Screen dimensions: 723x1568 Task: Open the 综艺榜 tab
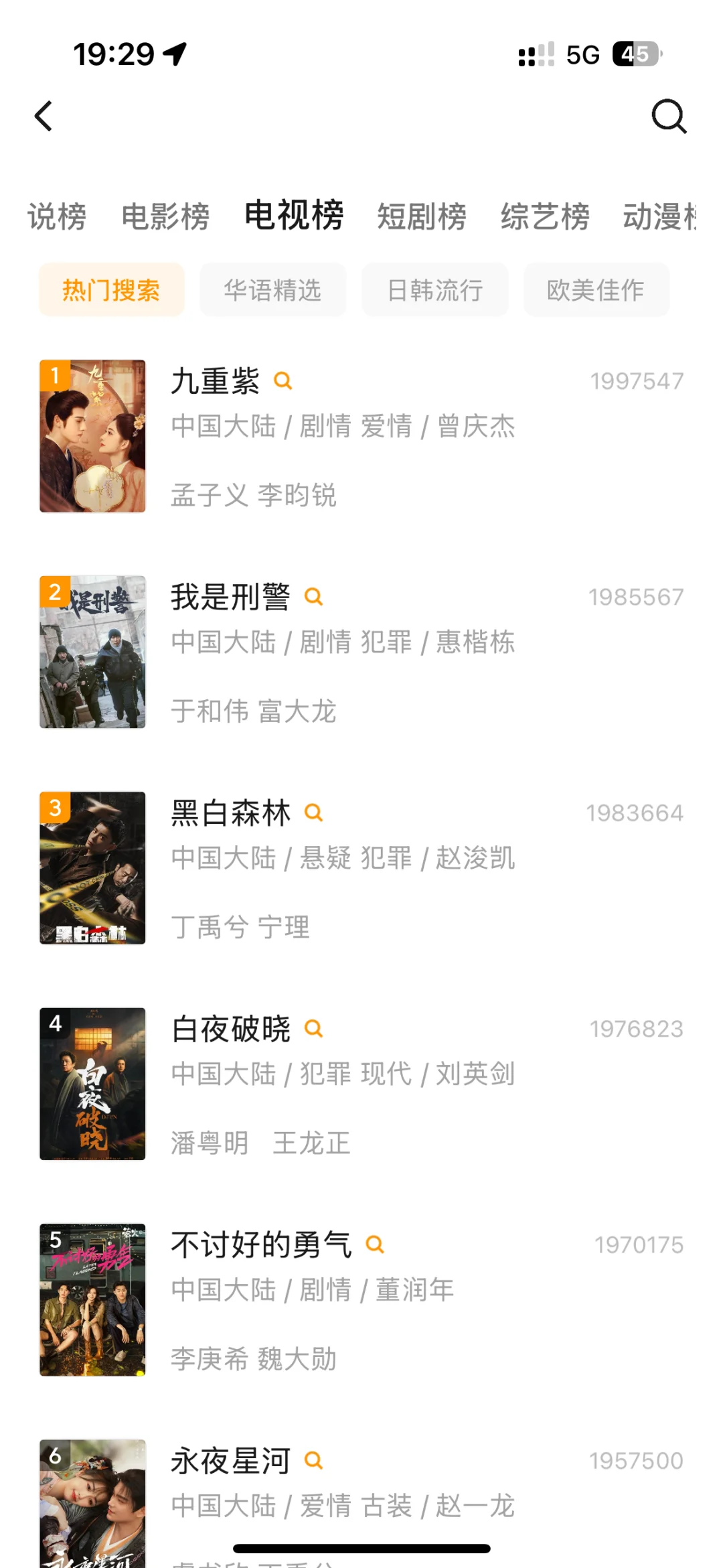(x=545, y=217)
